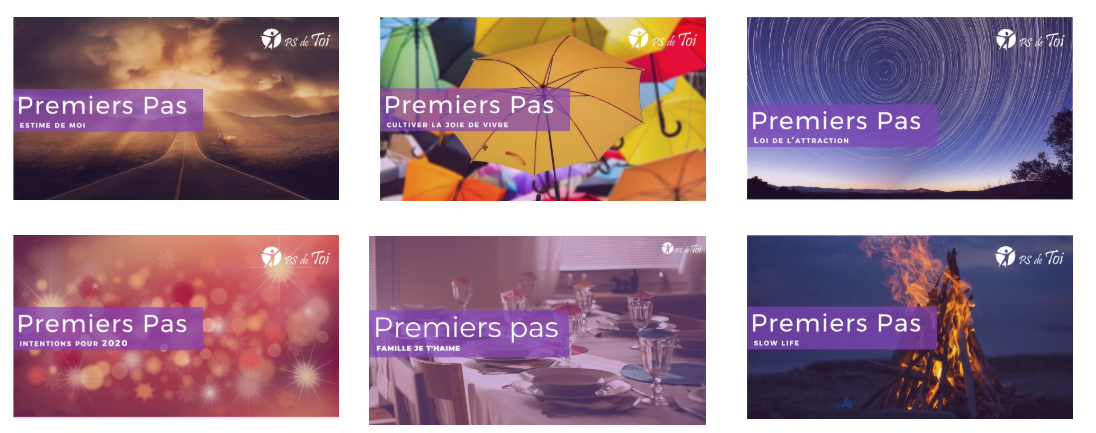Open the Intentions pour 2020 tile

coord(176,326)
